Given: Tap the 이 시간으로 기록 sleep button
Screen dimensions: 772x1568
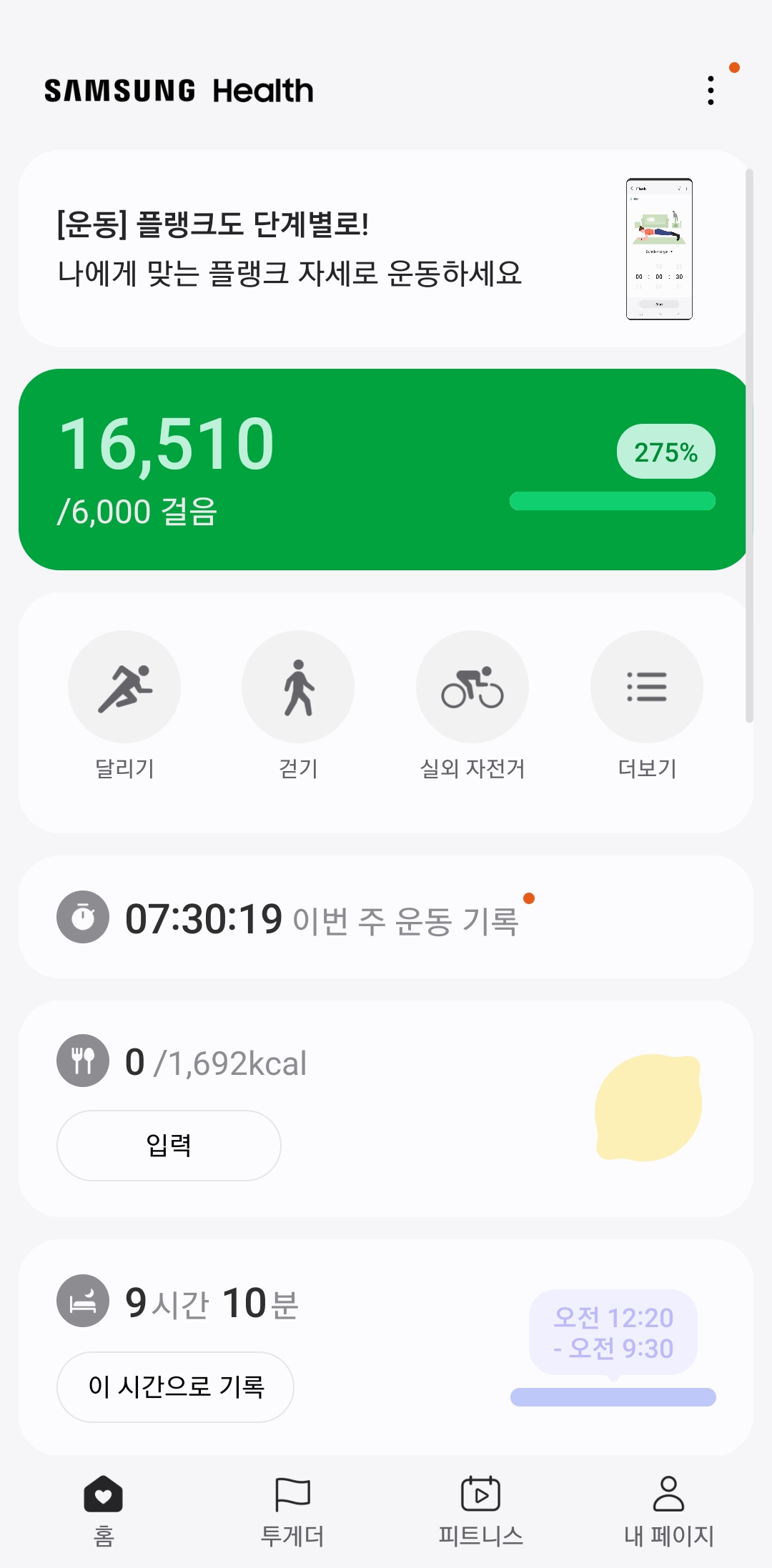Looking at the screenshot, I should coord(175,1386).
